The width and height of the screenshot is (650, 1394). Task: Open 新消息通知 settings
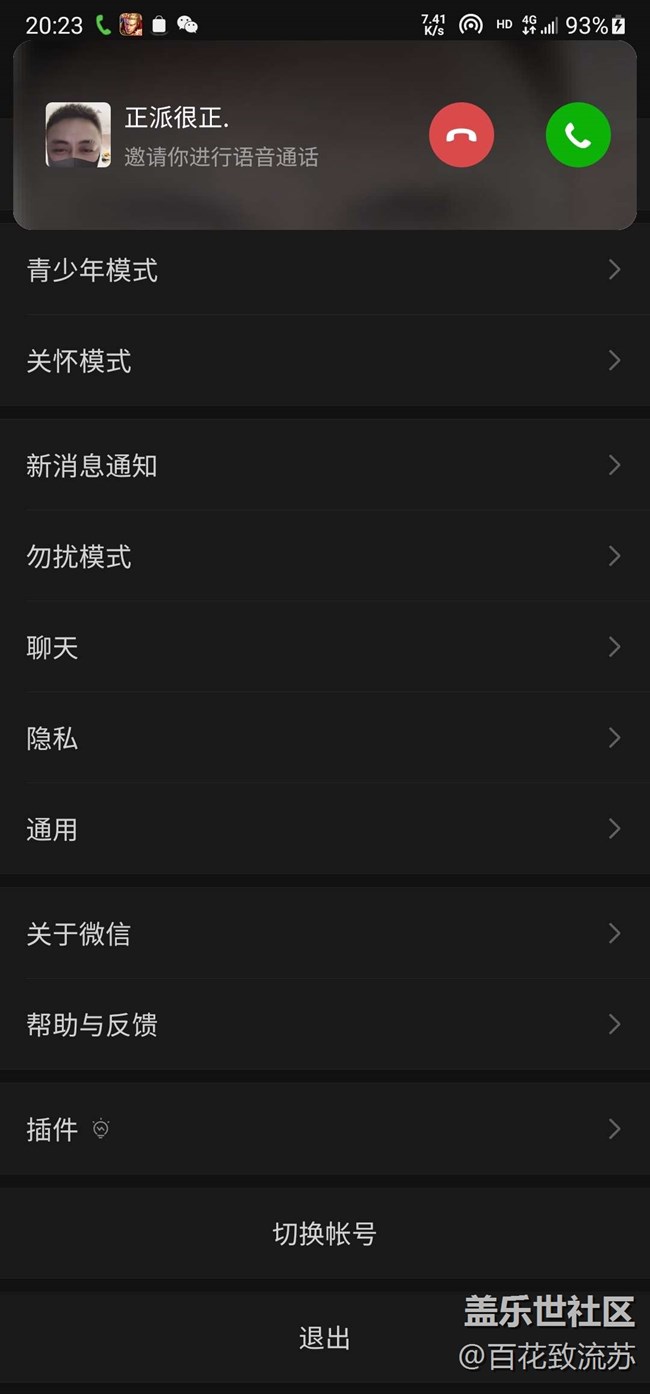[x=325, y=465]
